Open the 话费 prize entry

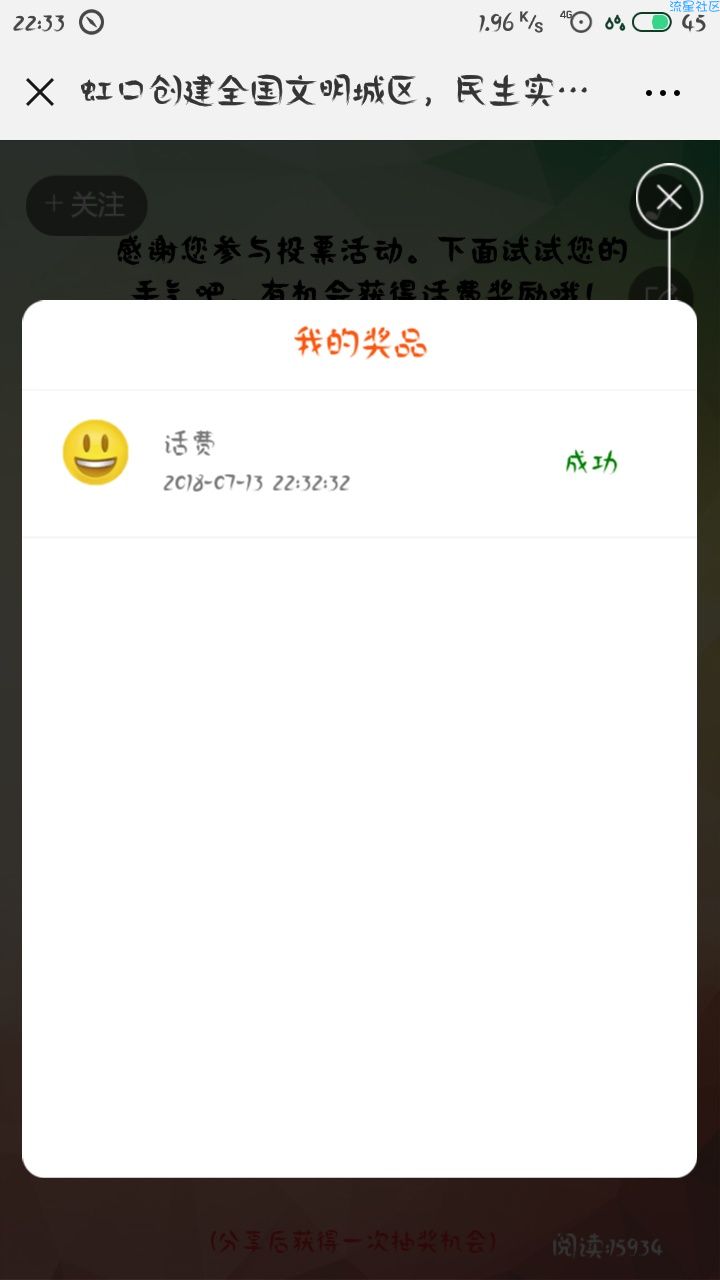point(359,463)
